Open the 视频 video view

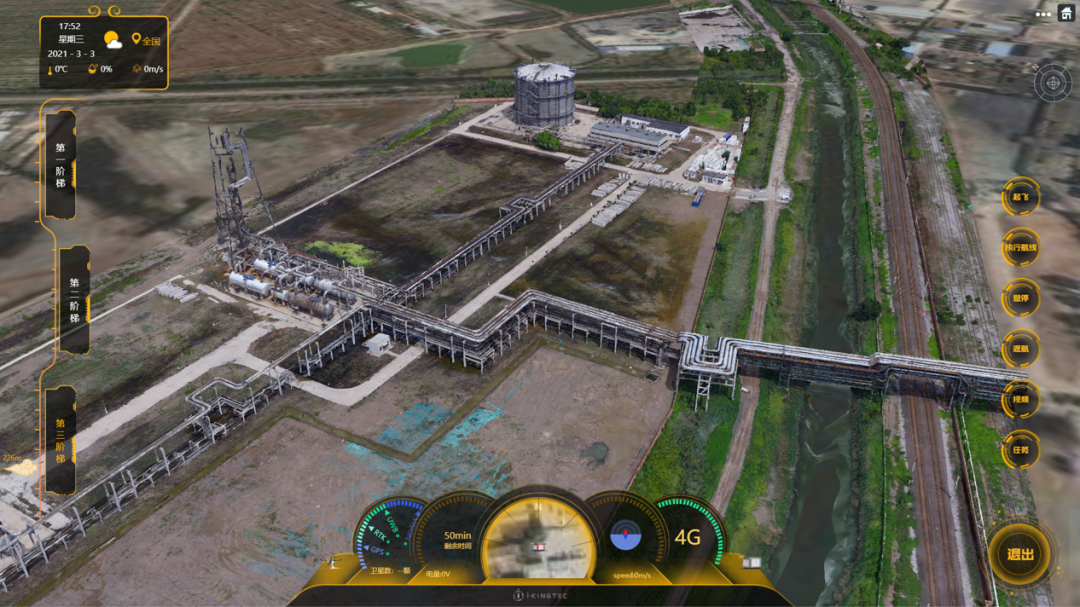[x=1021, y=399]
